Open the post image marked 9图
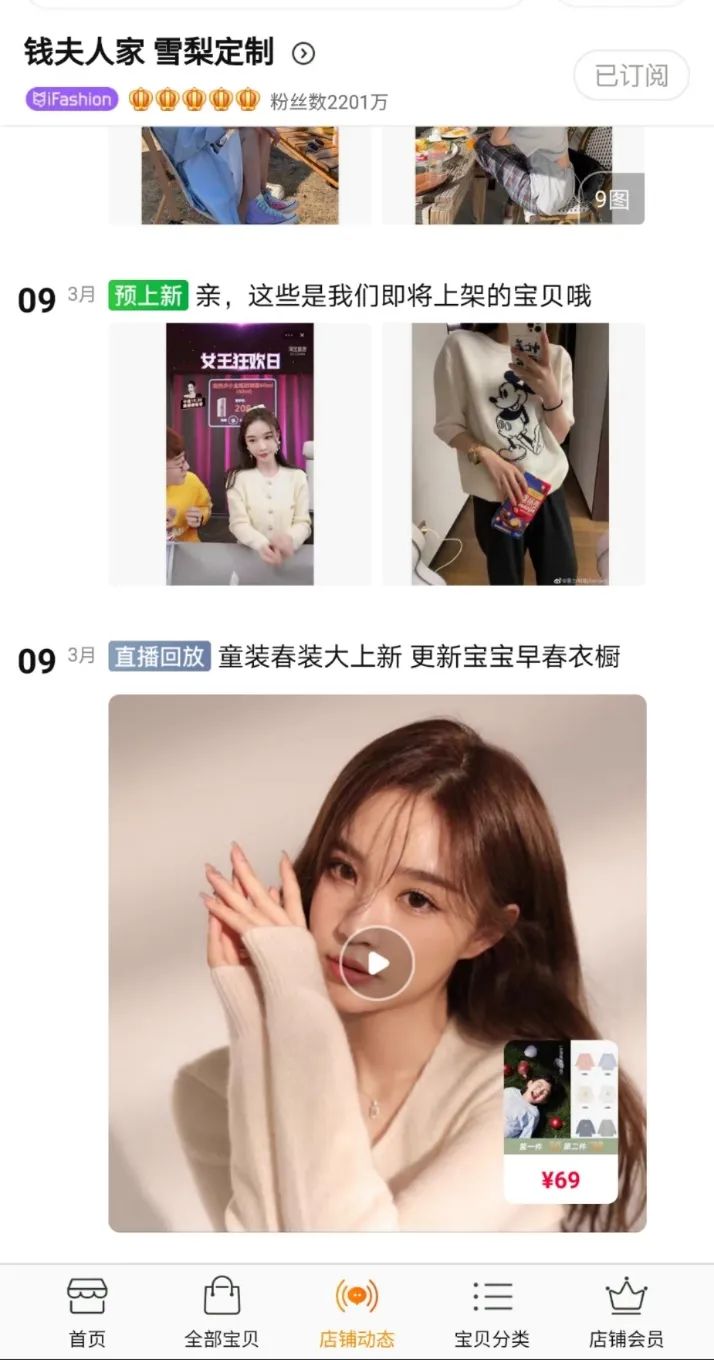This screenshot has width=714, height=1360. pyautogui.click(x=513, y=176)
